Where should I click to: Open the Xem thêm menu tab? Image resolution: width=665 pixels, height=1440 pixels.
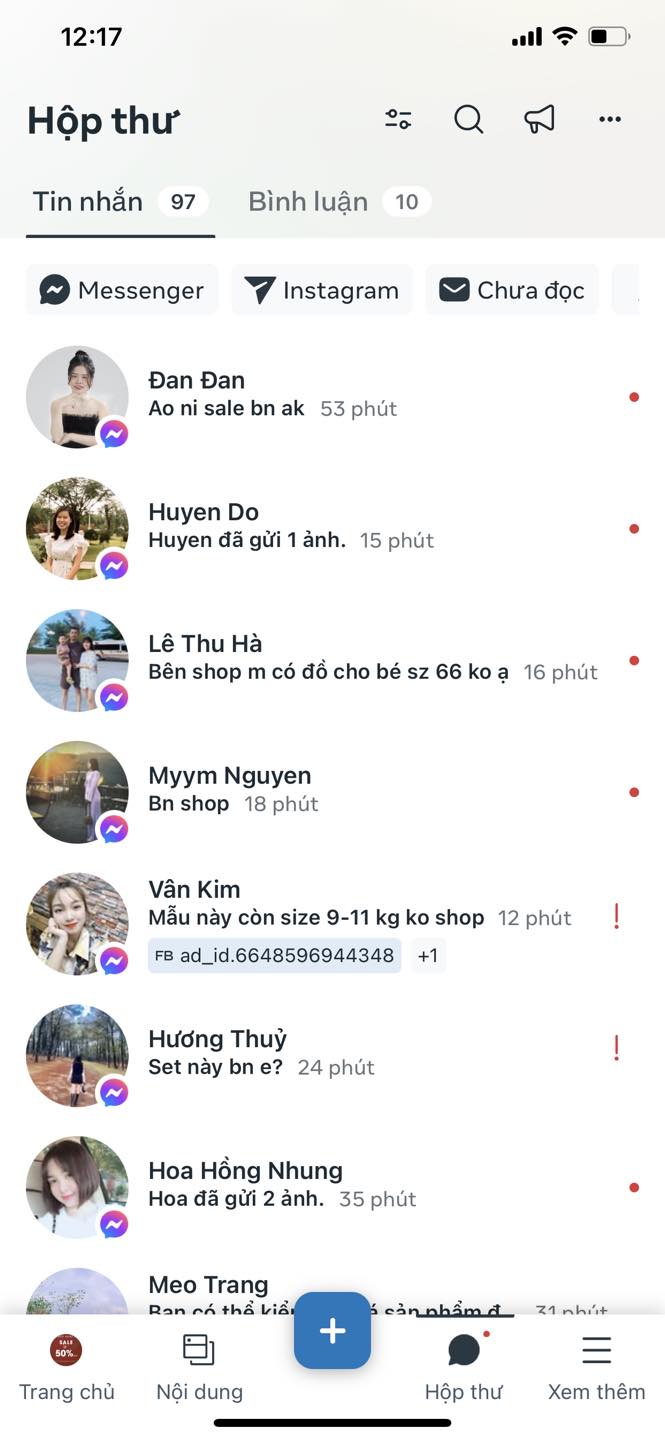(x=597, y=1367)
